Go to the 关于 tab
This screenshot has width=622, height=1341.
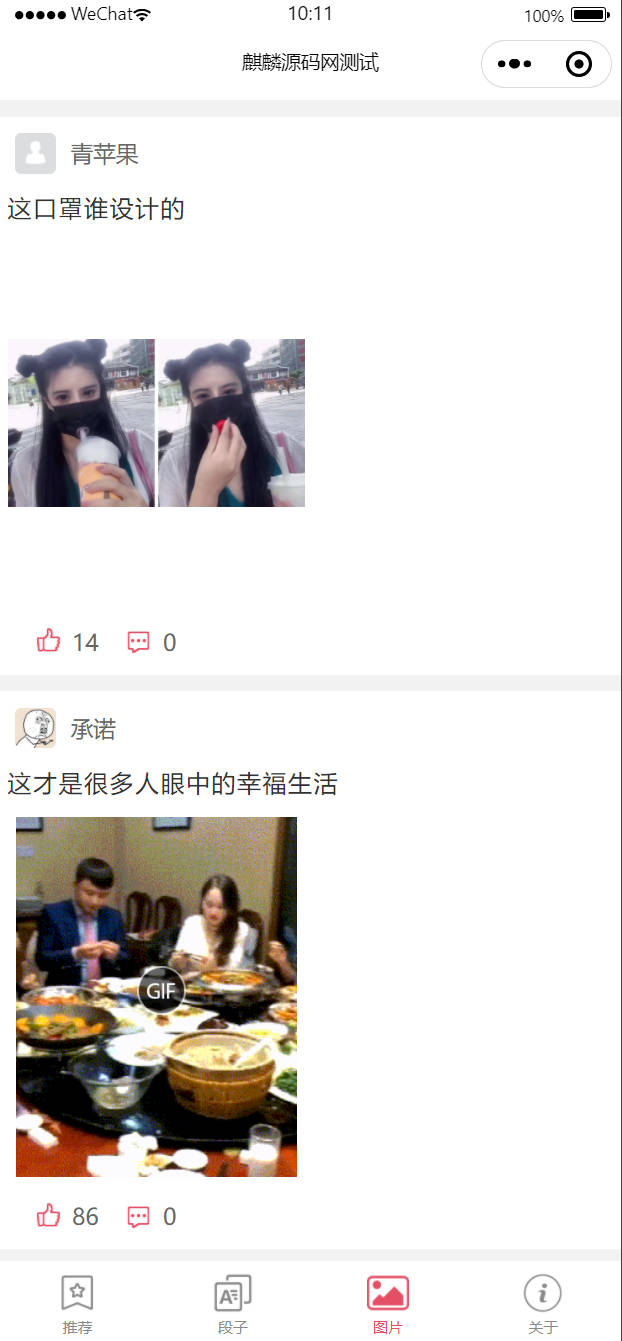pyautogui.click(x=543, y=1303)
